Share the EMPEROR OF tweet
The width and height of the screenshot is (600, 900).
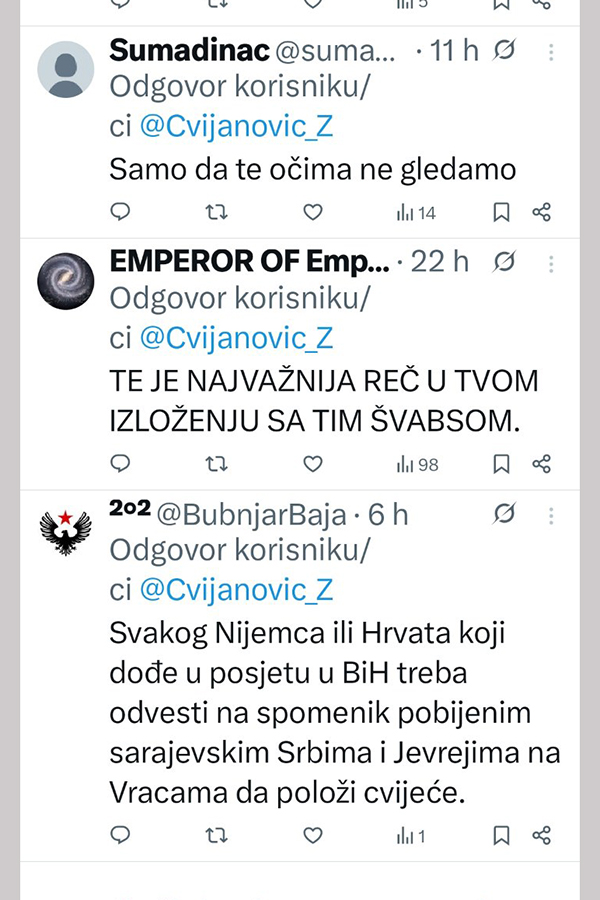pos(541,464)
